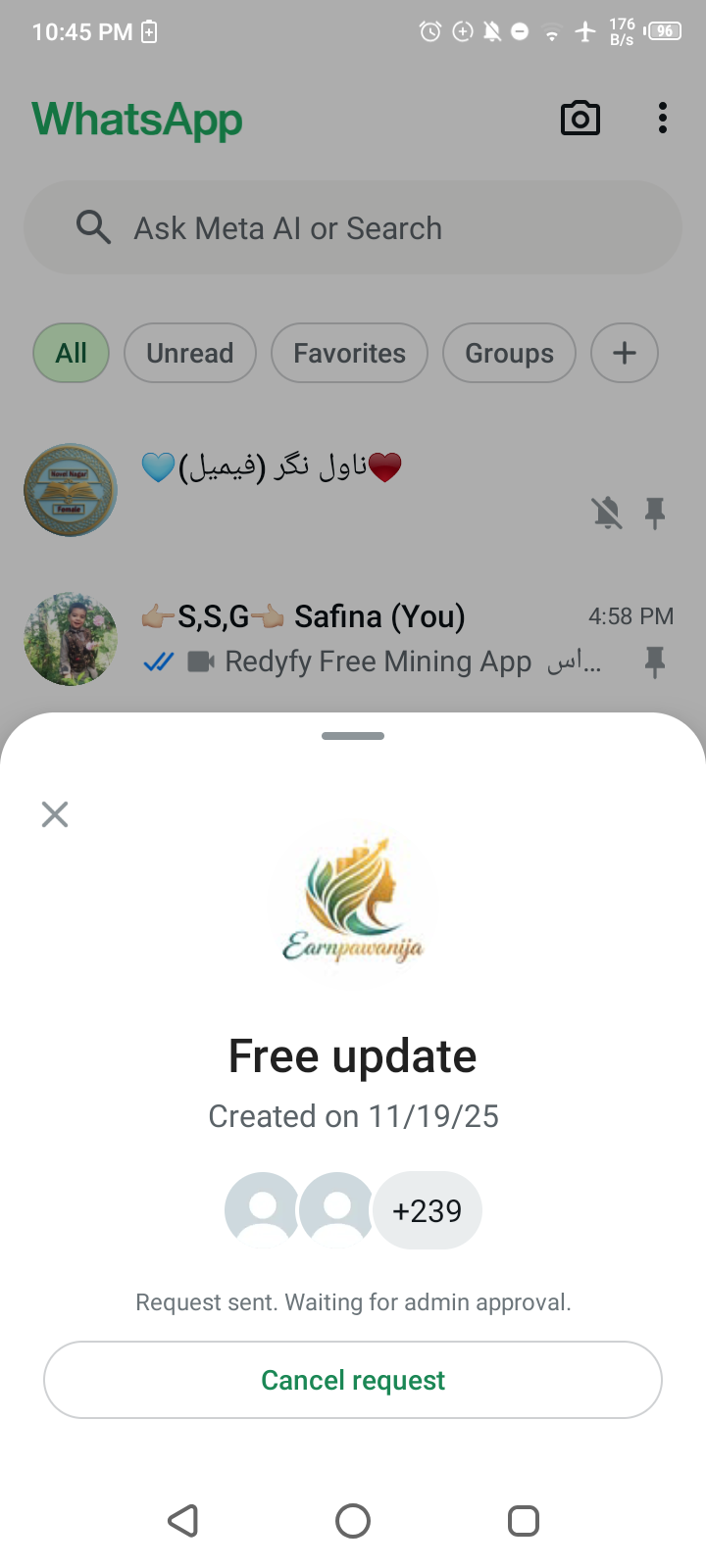Add a new chat list filter
The height and width of the screenshot is (1568, 706).
tap(625, 353)
